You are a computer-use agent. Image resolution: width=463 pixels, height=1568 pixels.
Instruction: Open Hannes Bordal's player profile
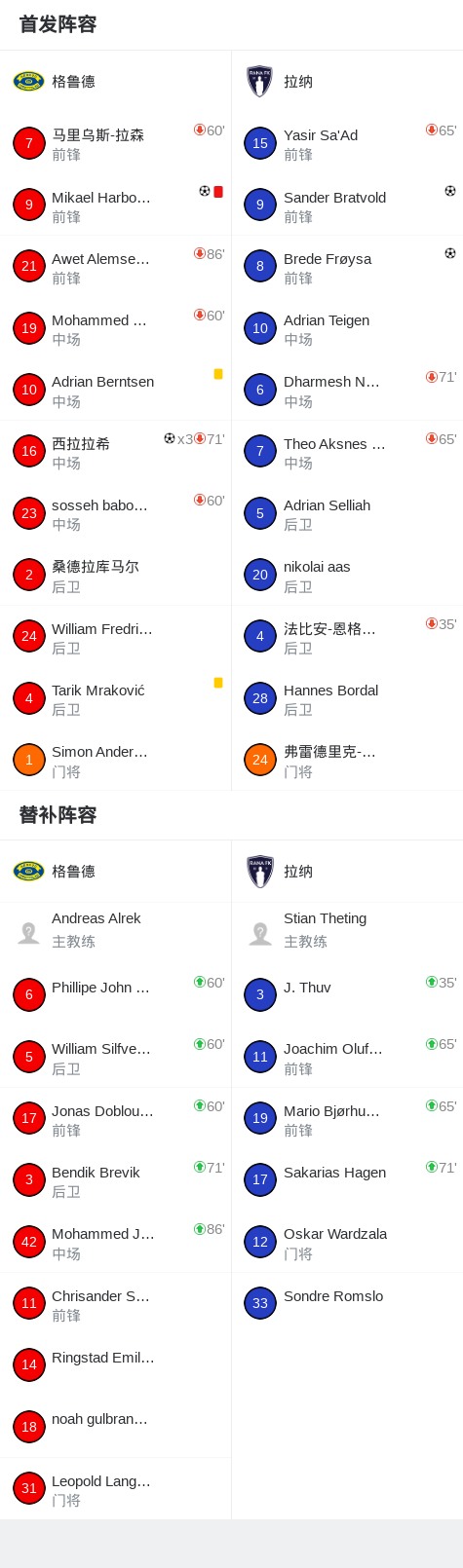point(347,698)
